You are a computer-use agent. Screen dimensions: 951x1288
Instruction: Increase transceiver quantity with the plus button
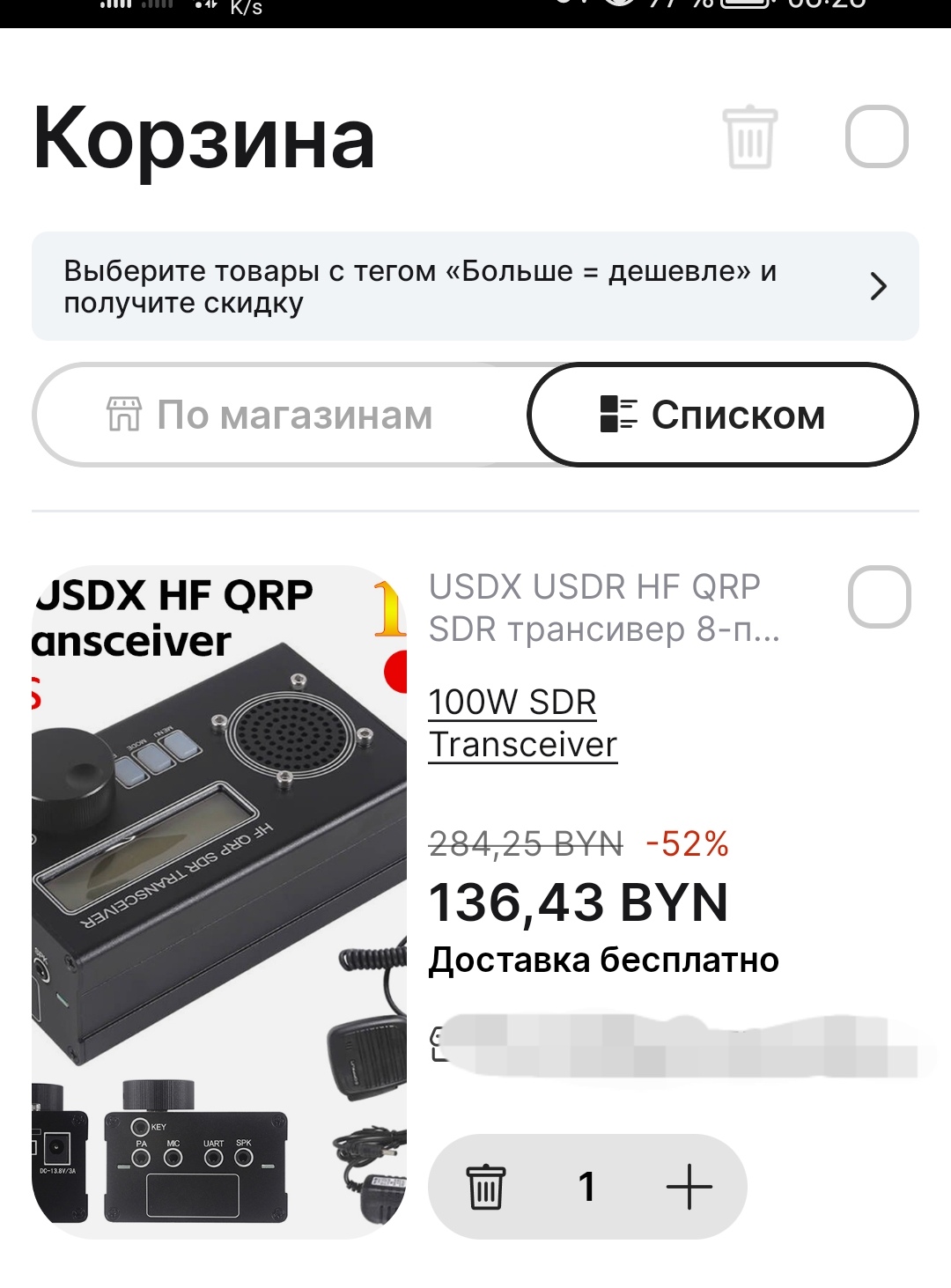click(689, 1187)
